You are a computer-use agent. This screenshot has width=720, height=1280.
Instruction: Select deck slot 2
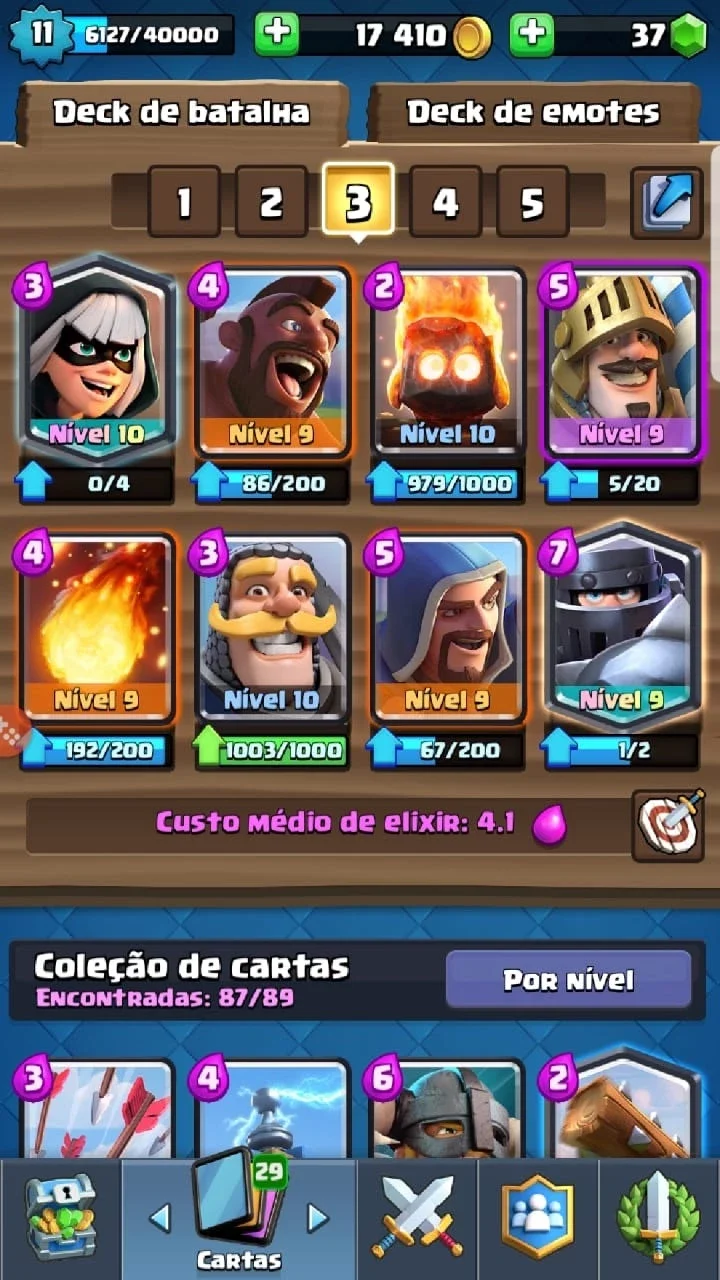tap(271, 203)
